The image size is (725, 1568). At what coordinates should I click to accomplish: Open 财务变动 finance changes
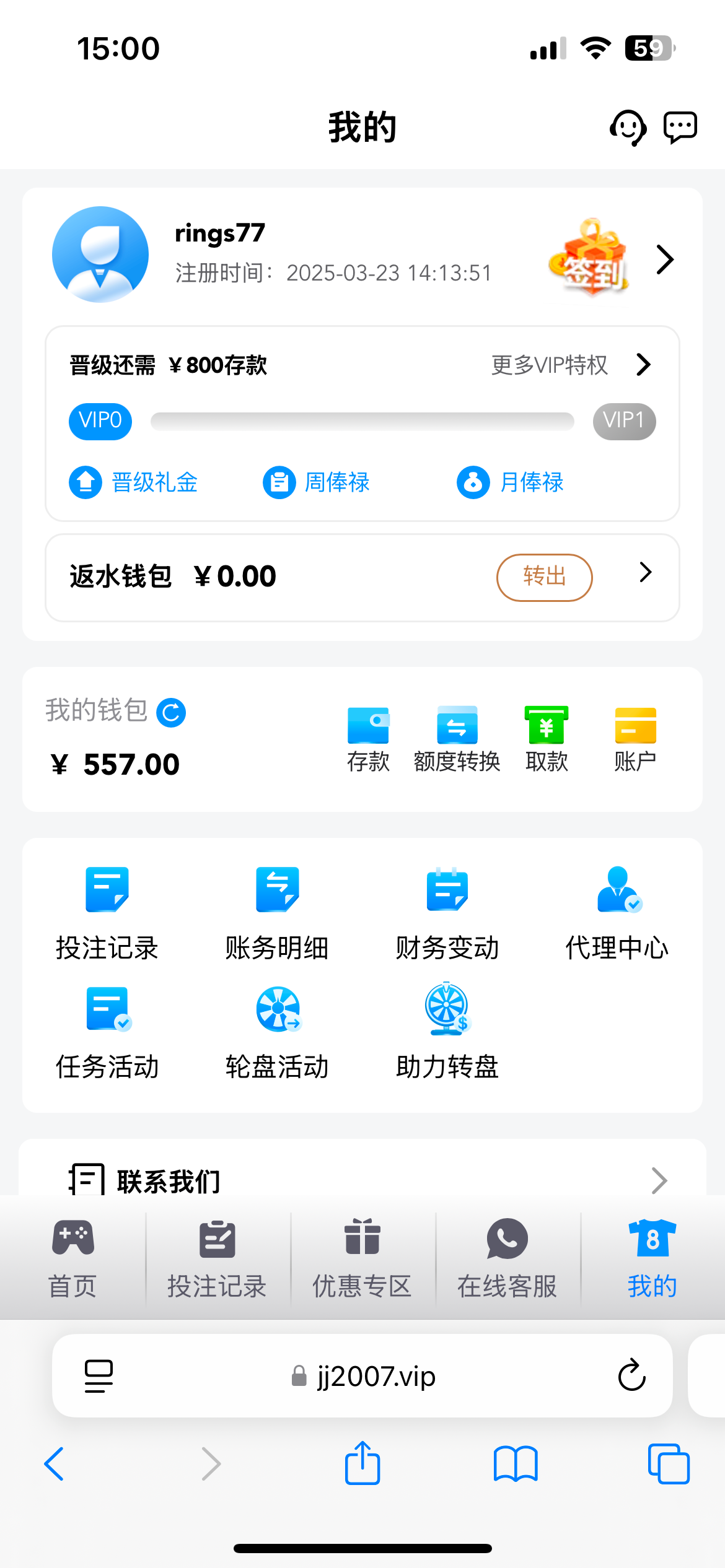(x=447, y=913)
